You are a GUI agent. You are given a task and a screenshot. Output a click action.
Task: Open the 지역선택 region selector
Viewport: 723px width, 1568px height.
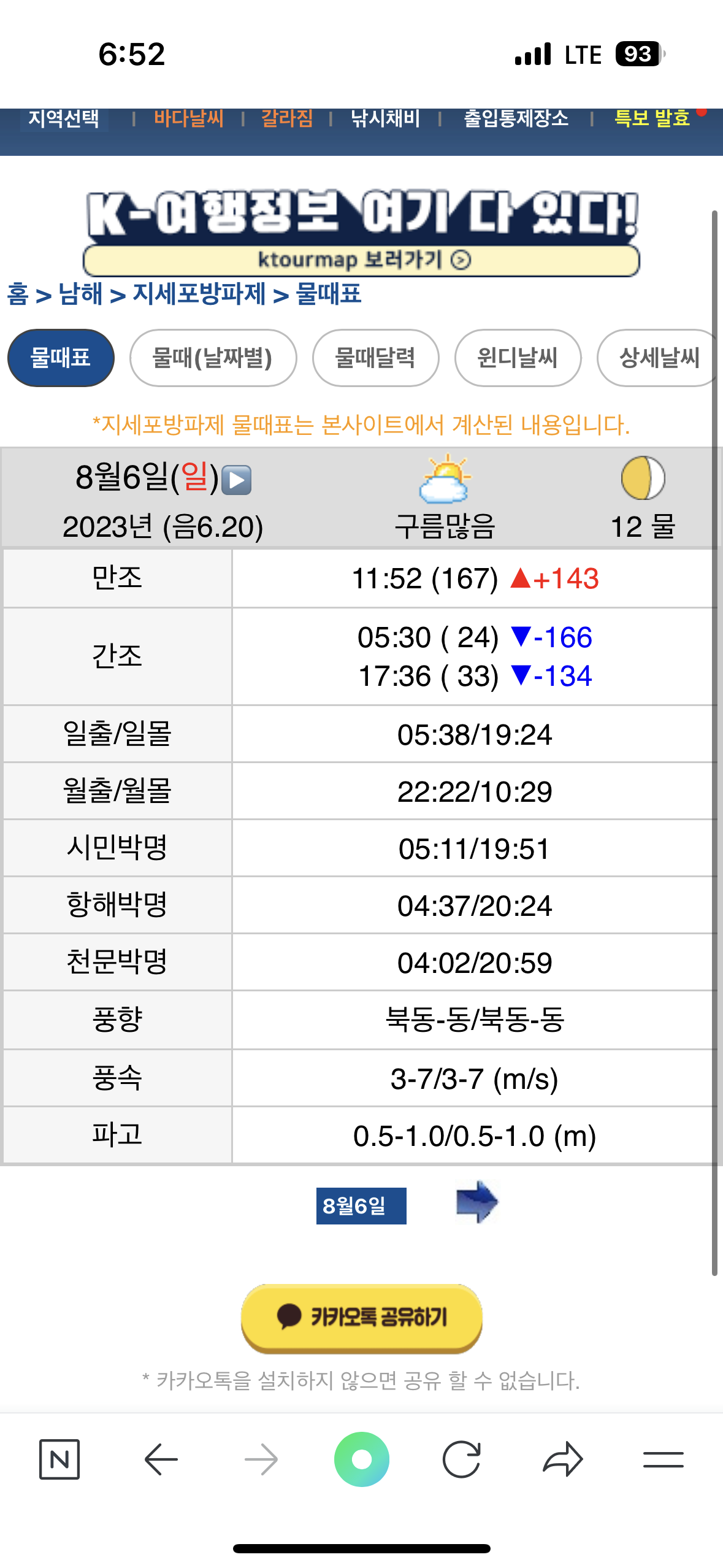coord(64,118)
